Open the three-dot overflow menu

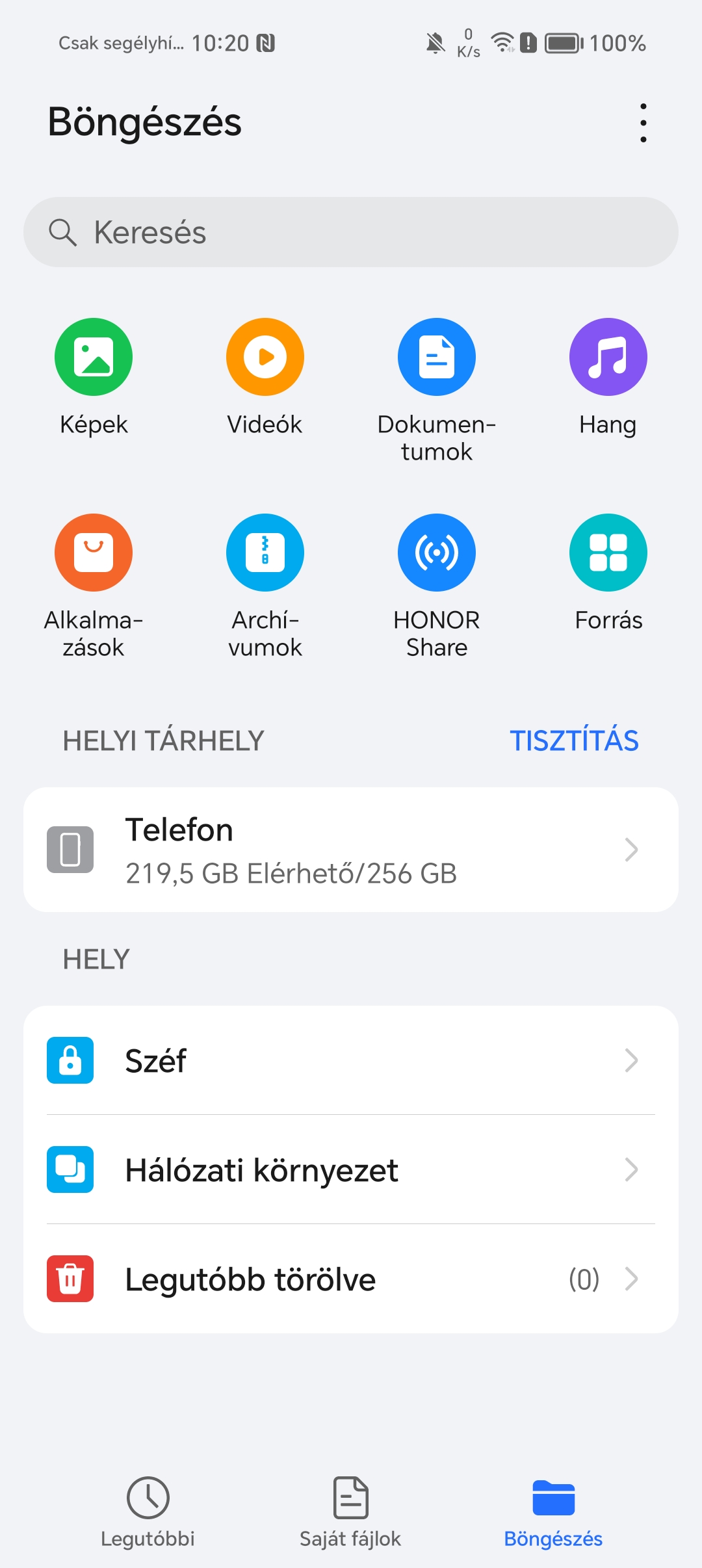643,122
